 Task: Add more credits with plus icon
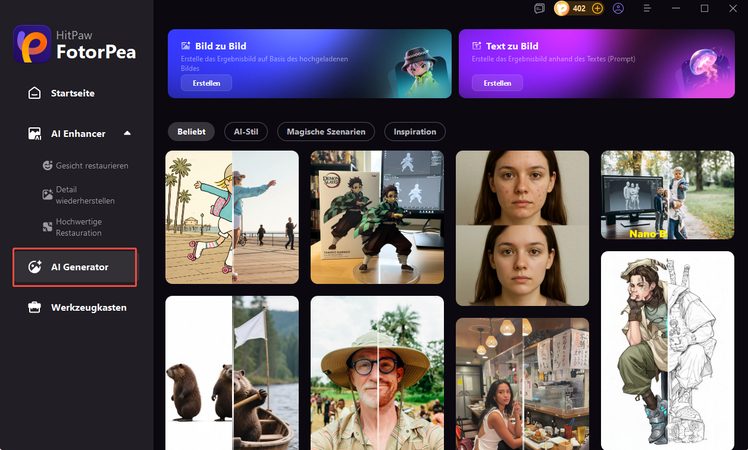click(597, 8)
